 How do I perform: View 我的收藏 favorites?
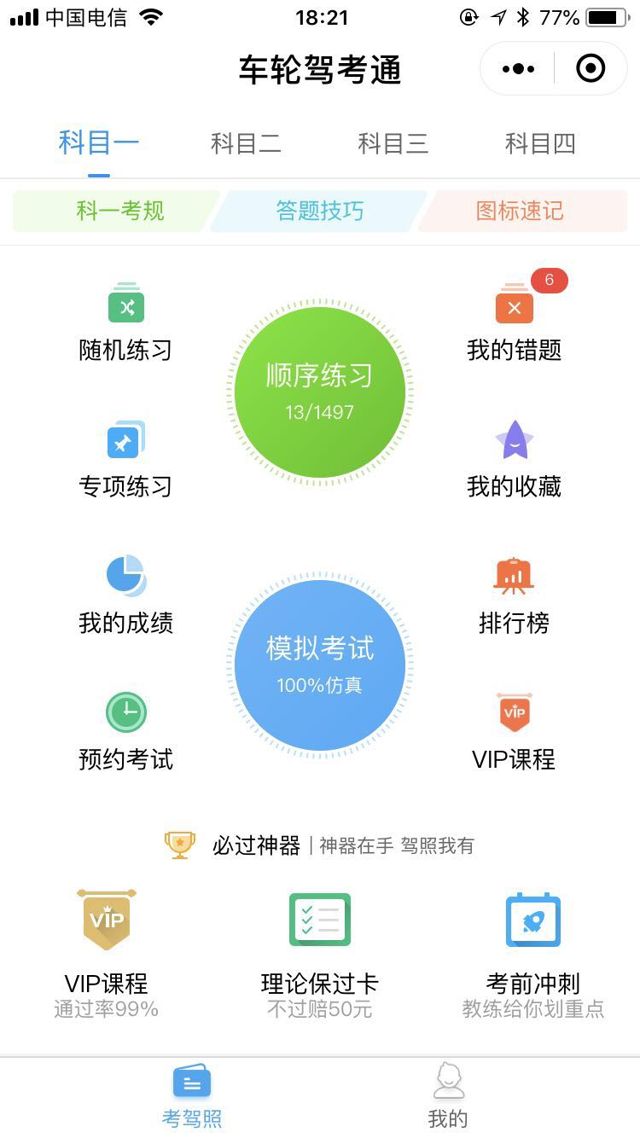[514, 459]
